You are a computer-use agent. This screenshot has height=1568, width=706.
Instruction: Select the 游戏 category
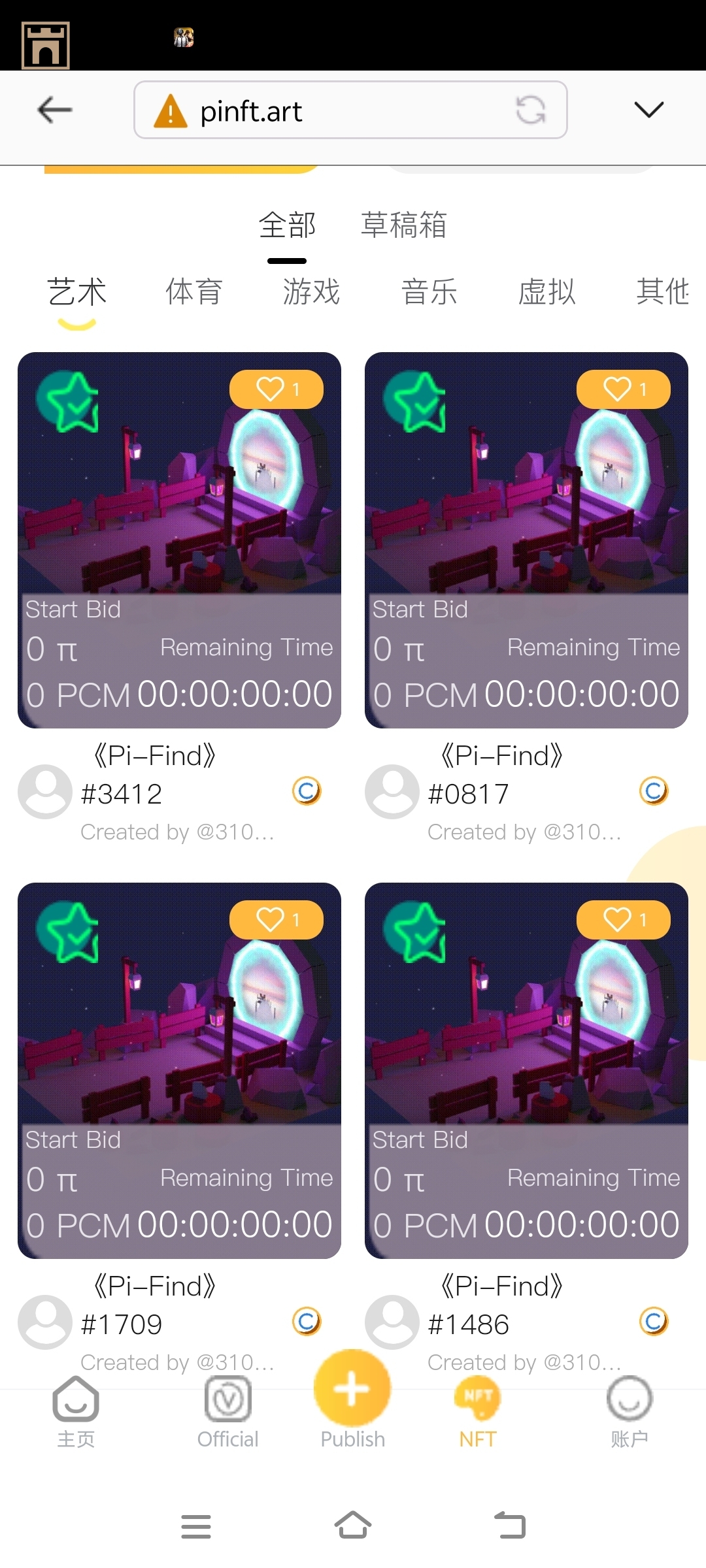pyautogui.click(x=312, y=291)
